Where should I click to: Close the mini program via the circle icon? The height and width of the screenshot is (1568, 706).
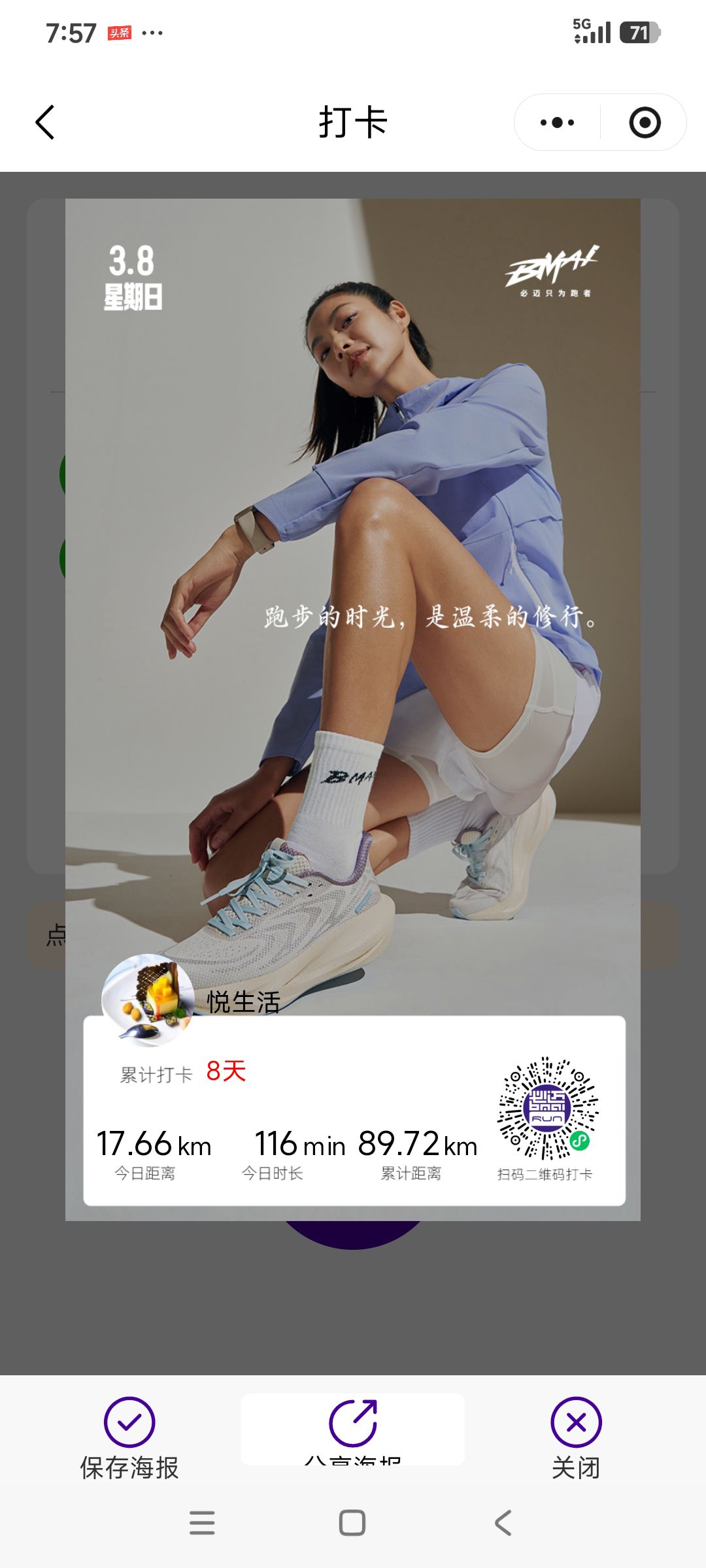tap(645, 122)
